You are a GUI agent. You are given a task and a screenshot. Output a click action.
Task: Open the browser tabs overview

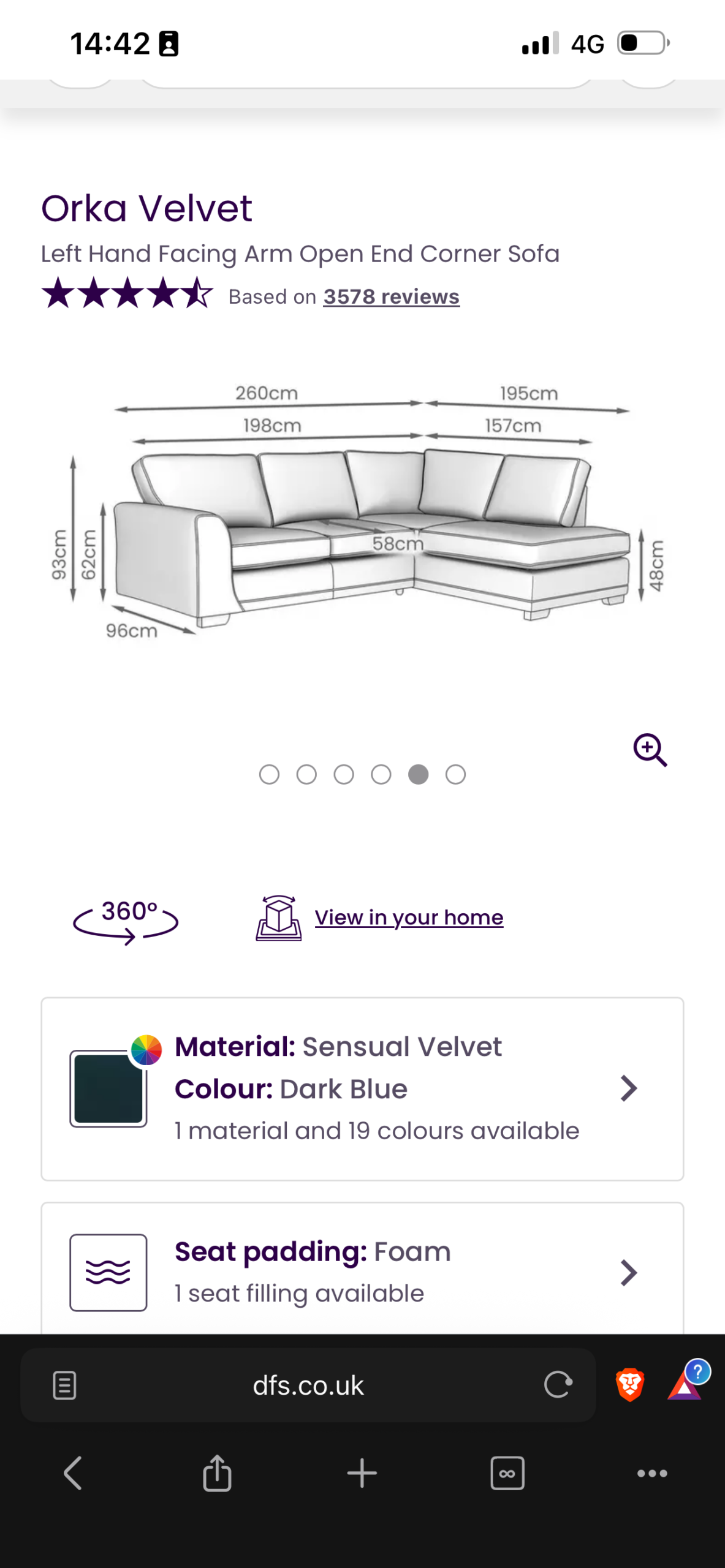(x=507, y=1473)
